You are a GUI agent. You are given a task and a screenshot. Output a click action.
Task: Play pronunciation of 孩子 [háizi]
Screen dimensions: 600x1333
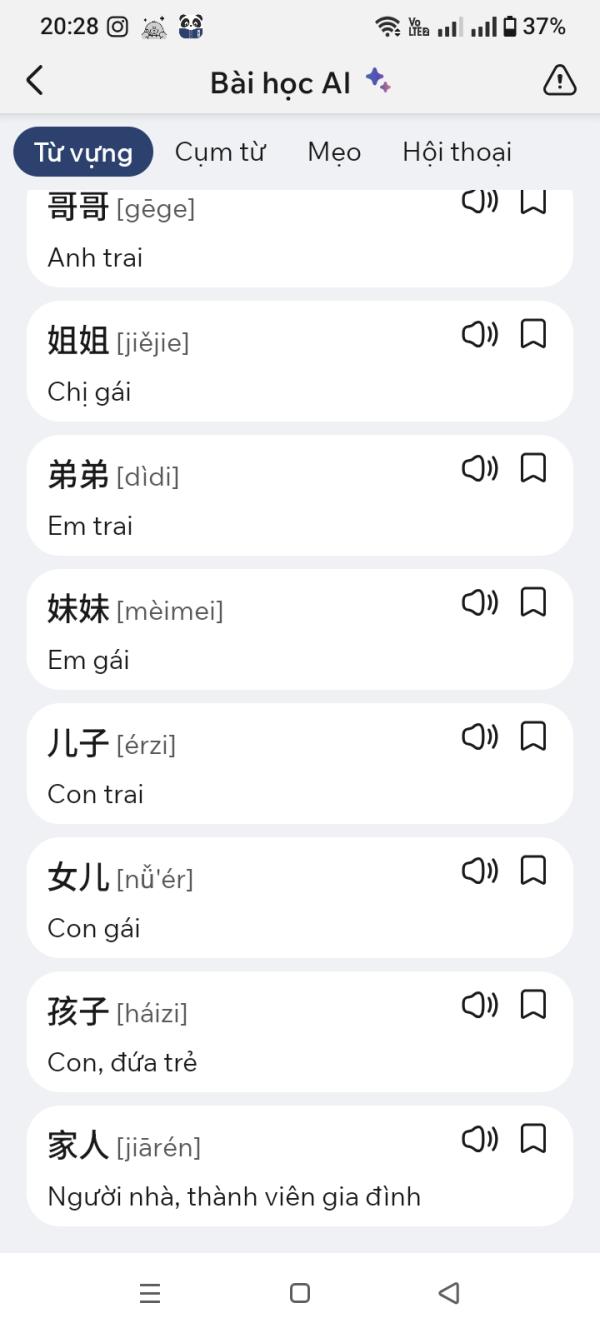pyautogui.click(x=480, y=1005)
